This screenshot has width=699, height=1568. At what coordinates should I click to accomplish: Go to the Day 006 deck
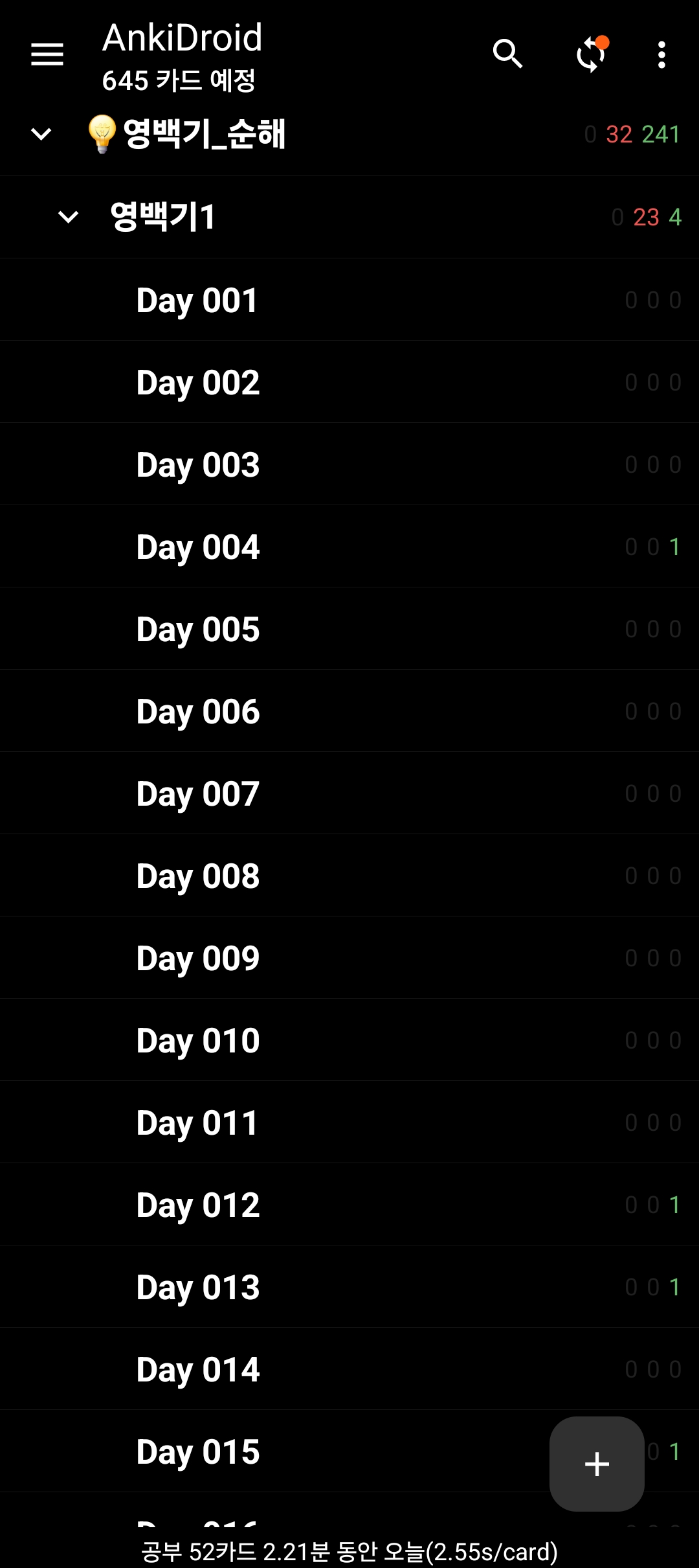[x=198, y=712]
